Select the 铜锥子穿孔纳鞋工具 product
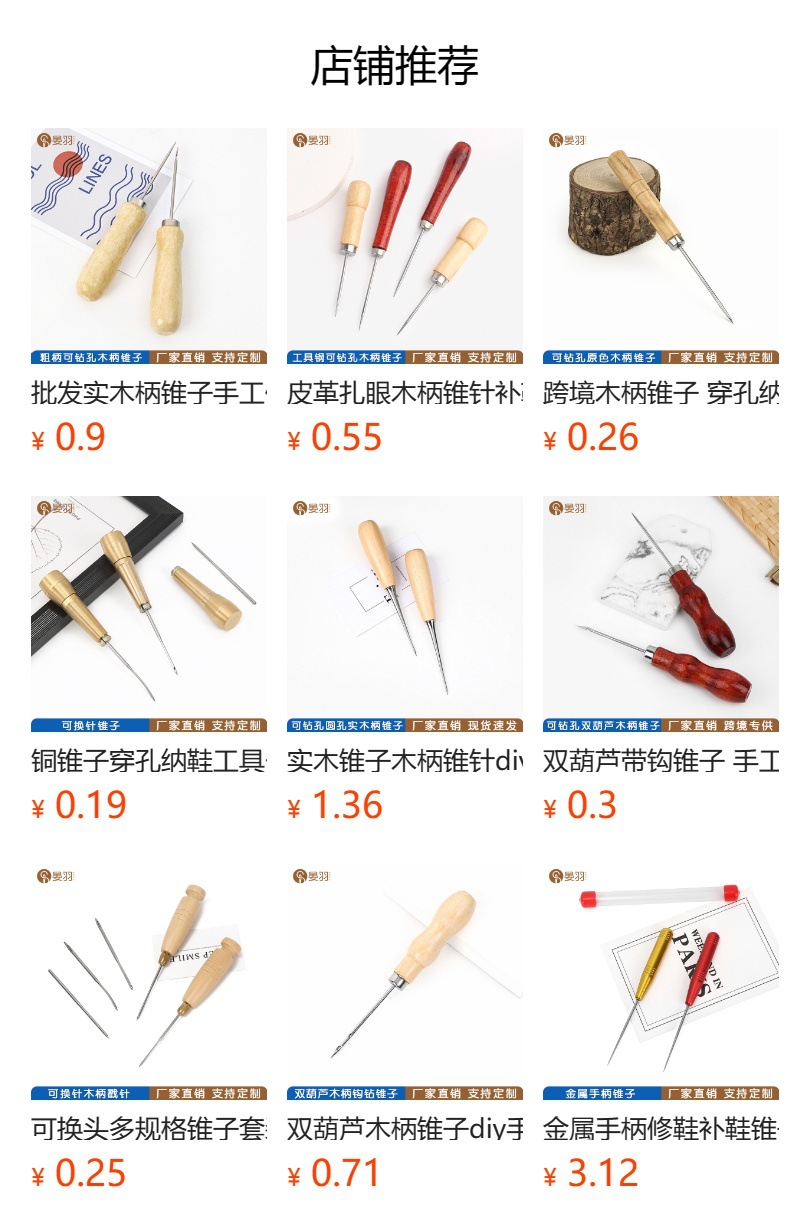This screenshot has width=790, height=1232. pos(149,660)
